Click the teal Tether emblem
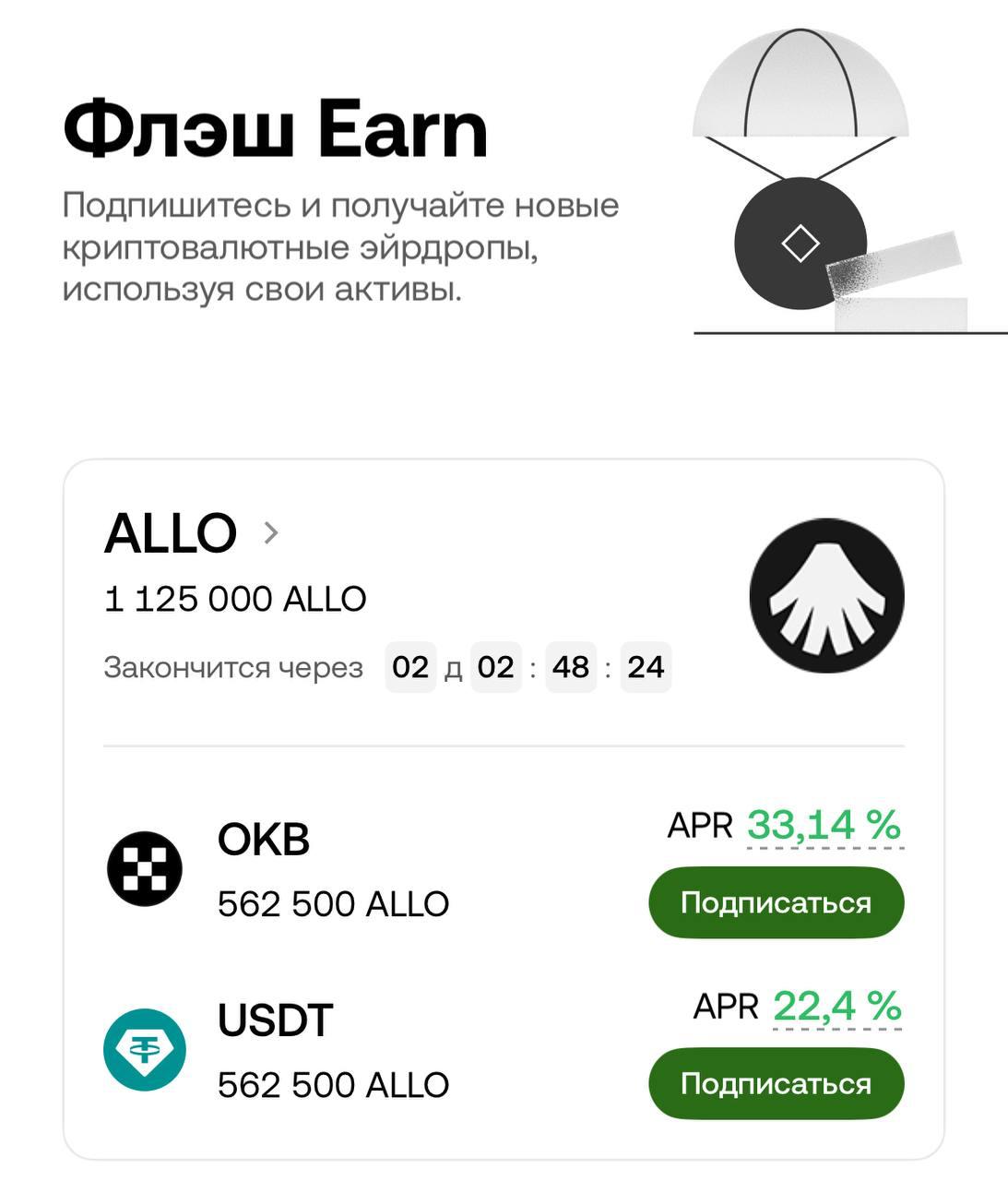Screen dimensions: 1008x1181 coord(145,1049)
